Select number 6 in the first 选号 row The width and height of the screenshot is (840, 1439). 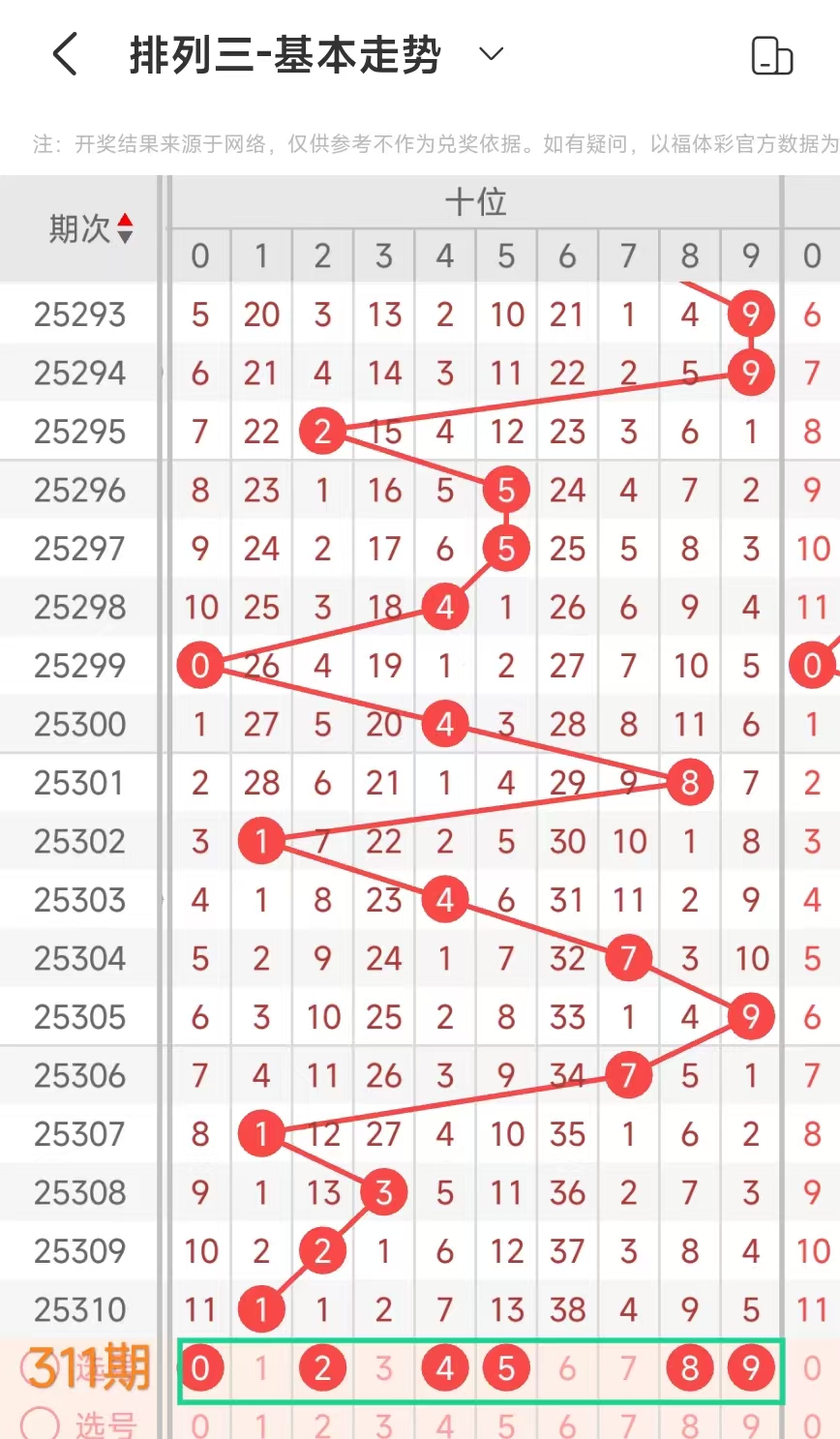tap(567, 1368)
